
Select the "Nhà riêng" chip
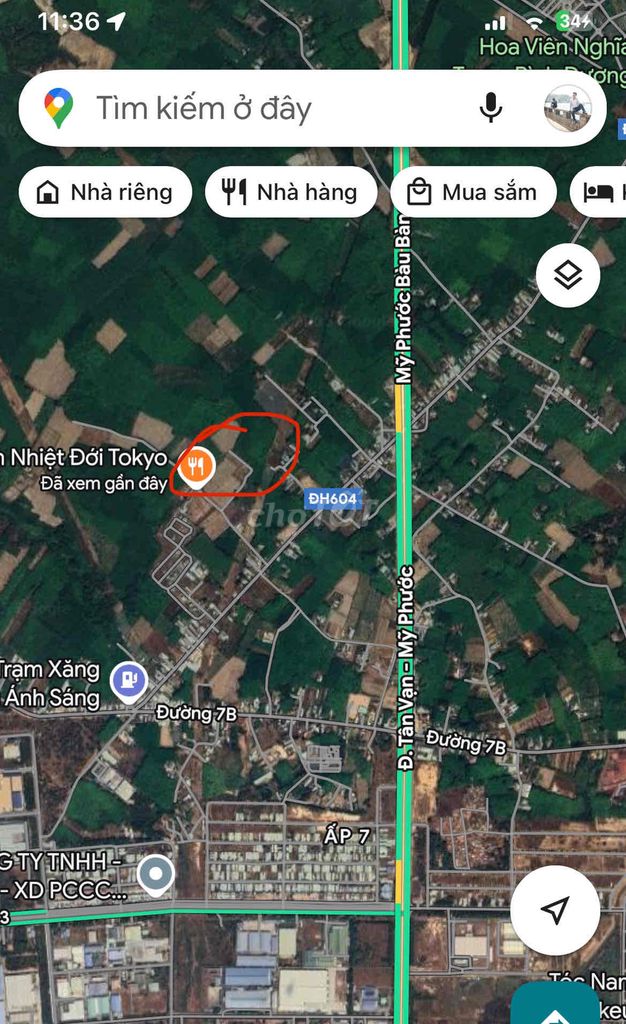[105, 192]
